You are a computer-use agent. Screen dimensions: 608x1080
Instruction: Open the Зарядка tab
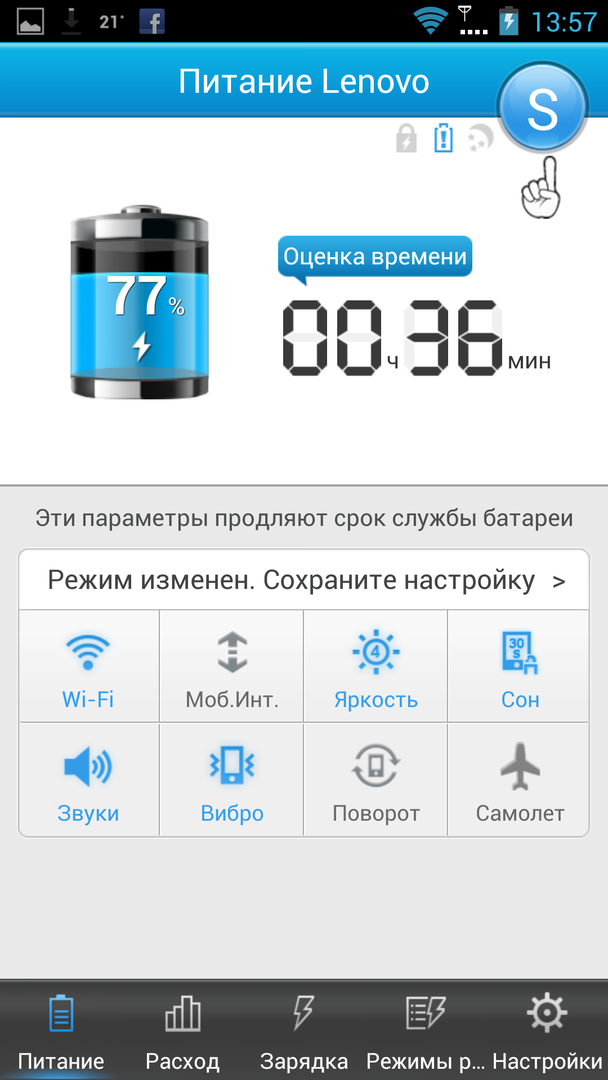tap(303, 1030)
